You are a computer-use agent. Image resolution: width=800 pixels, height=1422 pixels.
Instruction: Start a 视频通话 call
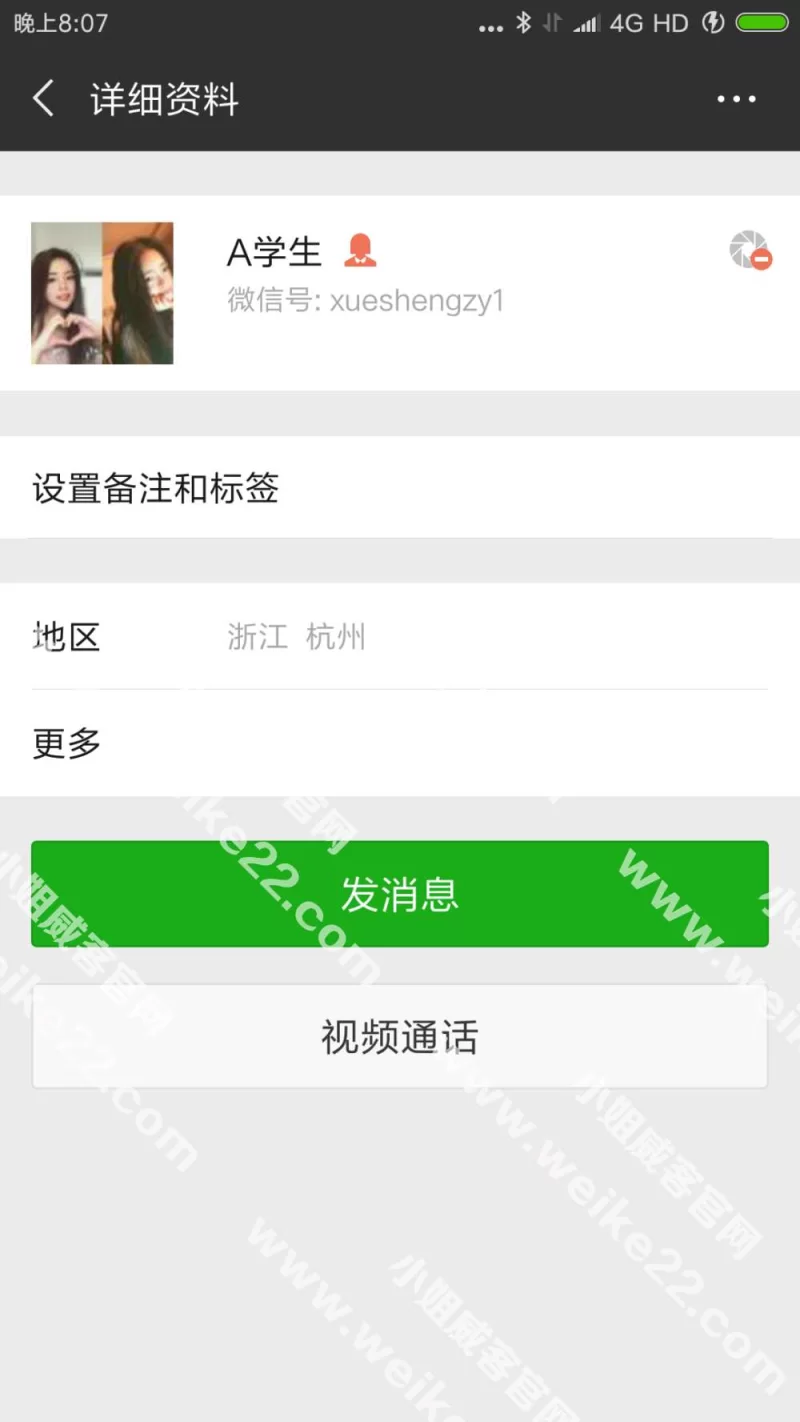400,1037
